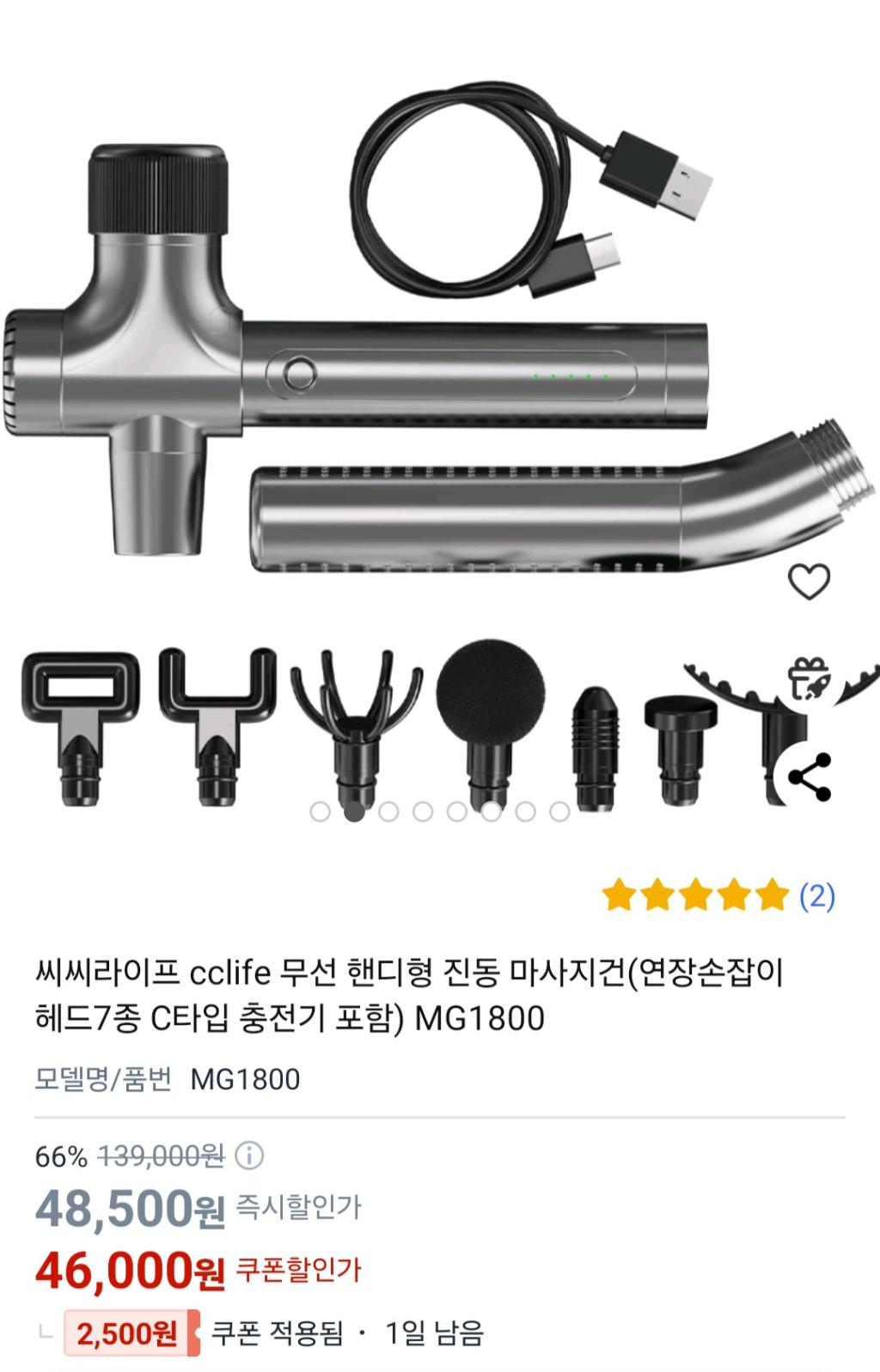Add the massage gun to the wishlist
880x1372 pixels.
pyautogui.click(x=809, y=582)
